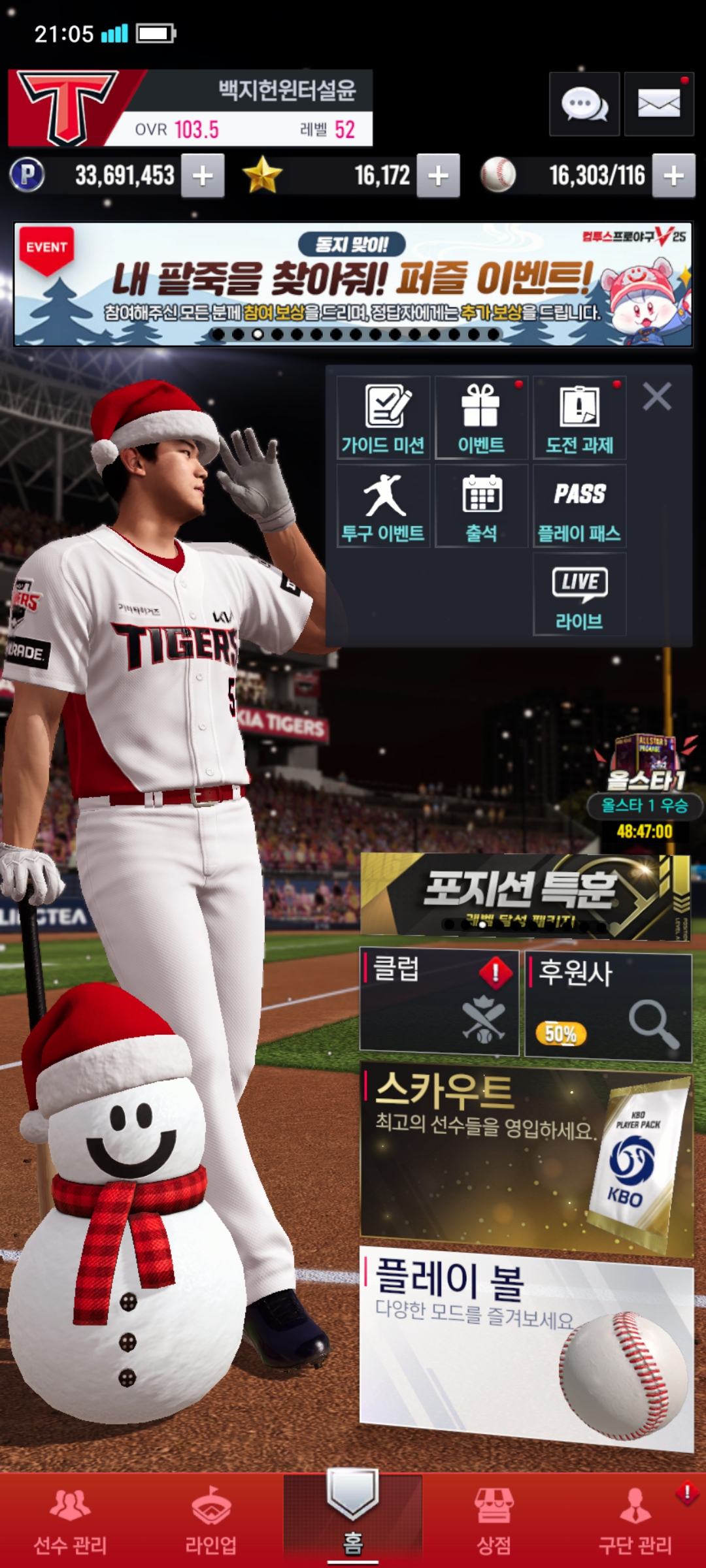Open the chat speech bubble icon

tap(584, 104)
